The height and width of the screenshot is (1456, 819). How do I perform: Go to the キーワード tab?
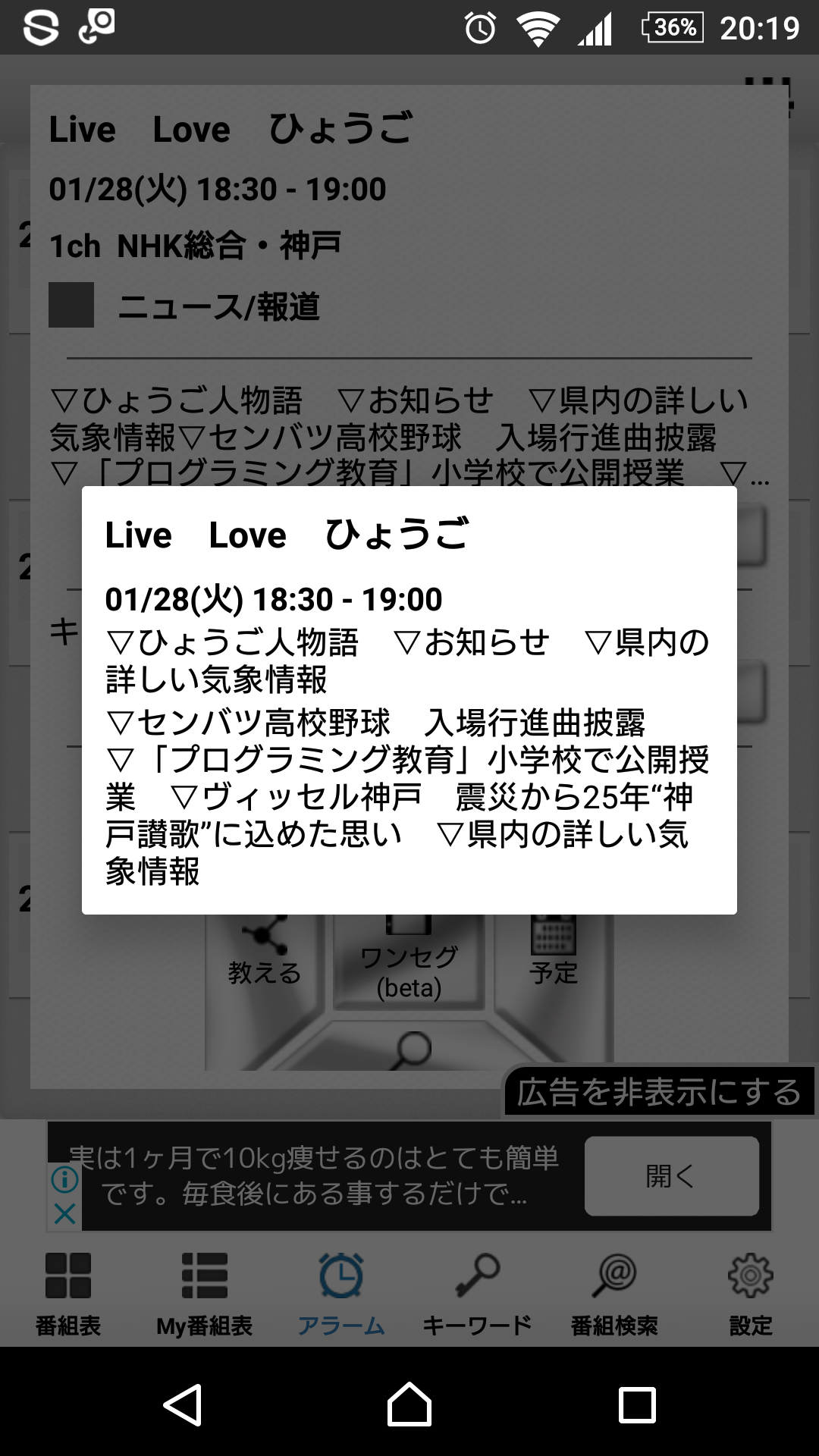(477, 1294)
